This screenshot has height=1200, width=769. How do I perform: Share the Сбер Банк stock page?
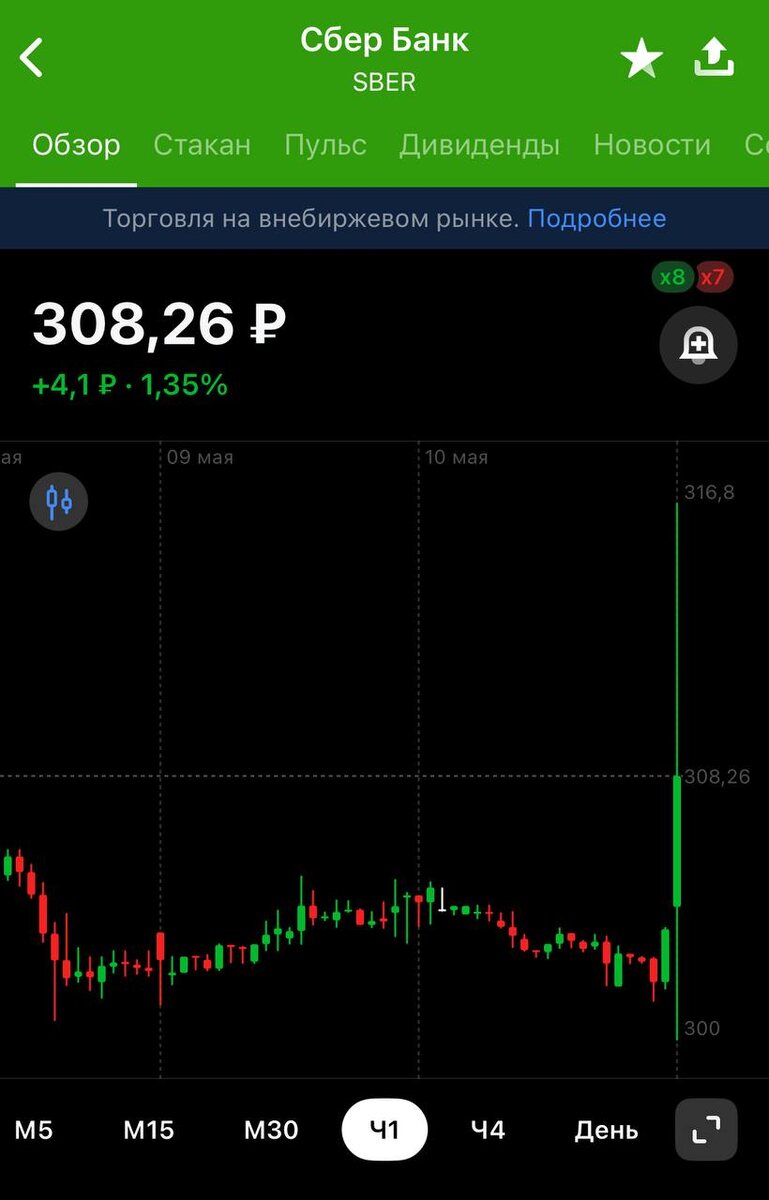pyautogui.click(x=715, y=58)
